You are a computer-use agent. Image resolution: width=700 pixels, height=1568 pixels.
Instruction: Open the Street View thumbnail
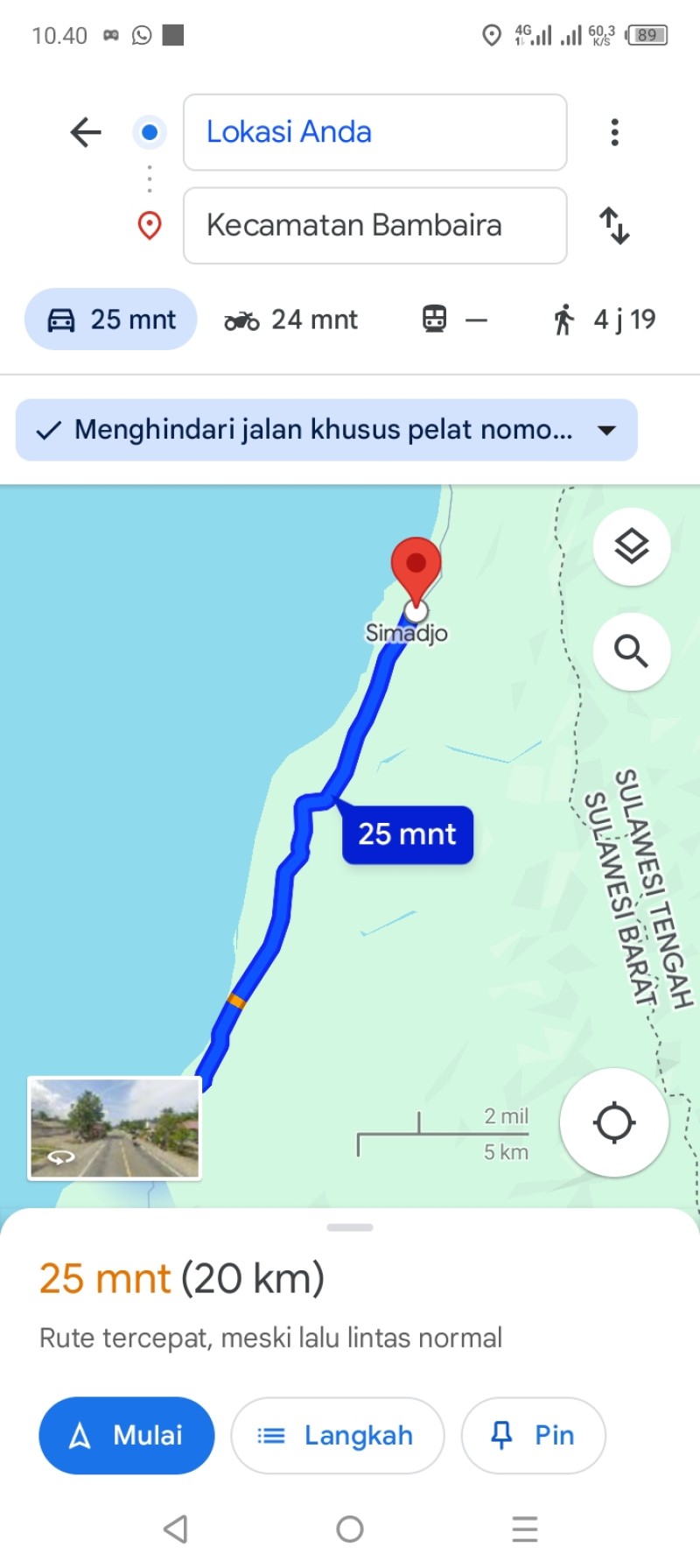pos(115,1129)
